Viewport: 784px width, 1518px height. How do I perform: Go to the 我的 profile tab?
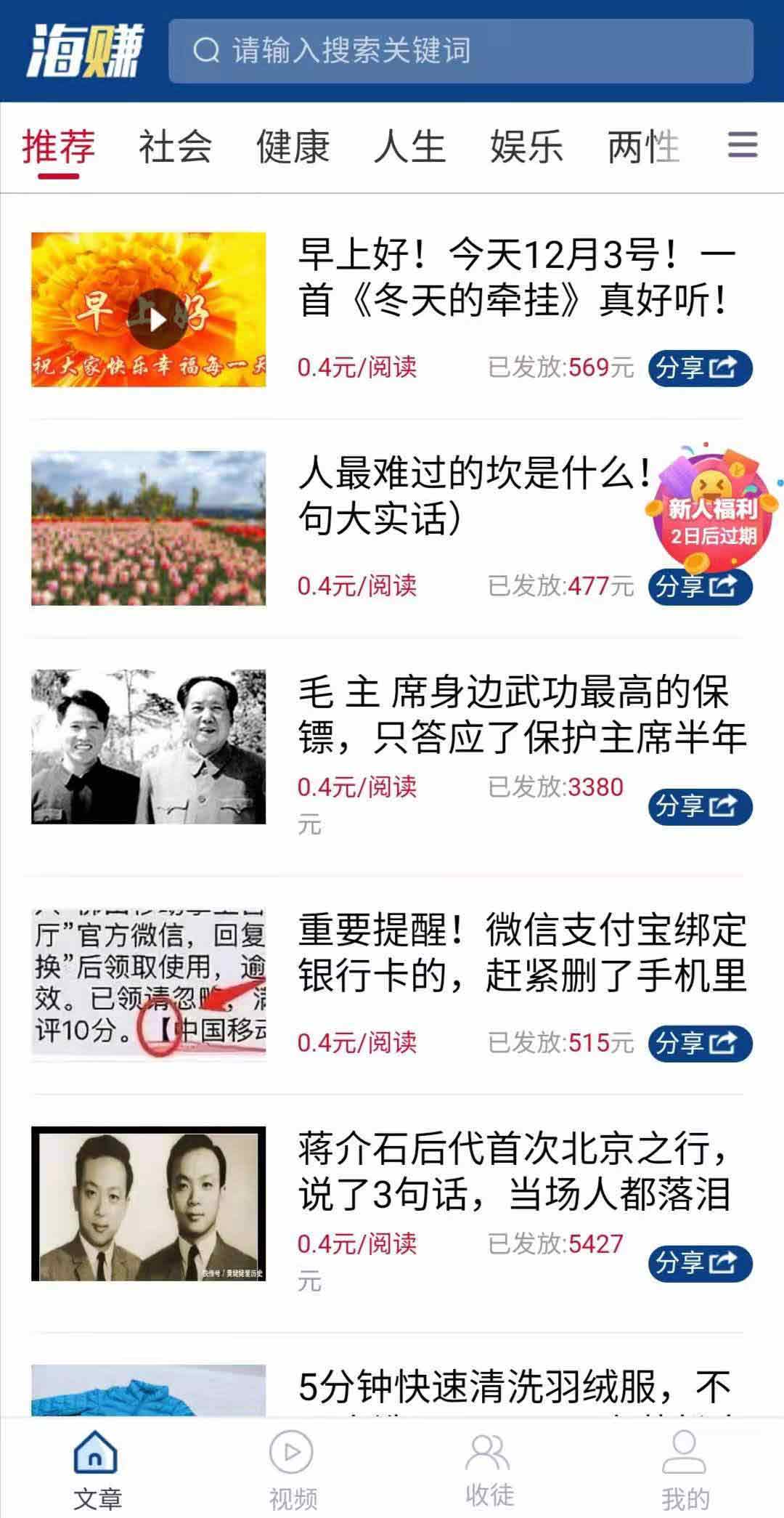(685, 1469)
